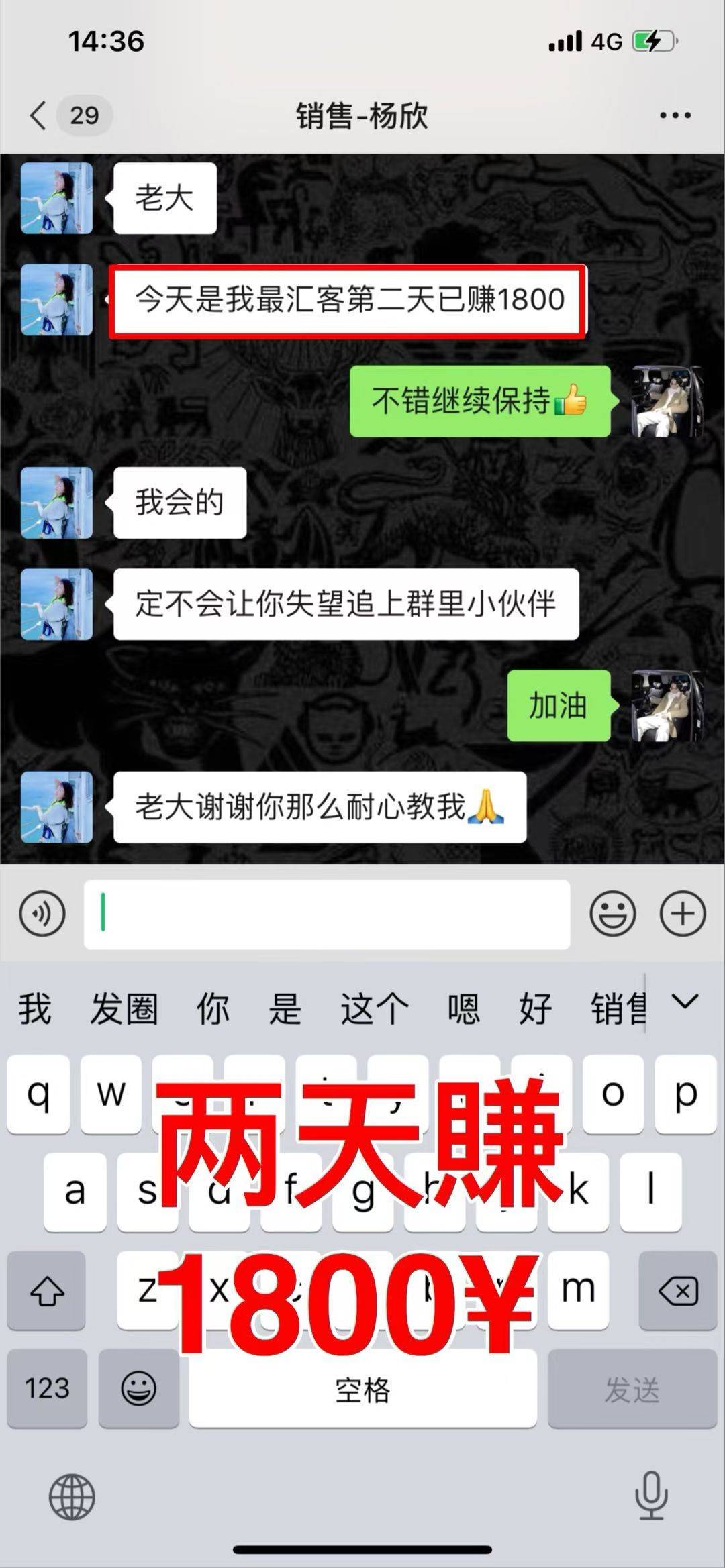This screenshot has width=725, height=1568.
Task: Switch to voice message input
Action: click(x=42, y=914)
